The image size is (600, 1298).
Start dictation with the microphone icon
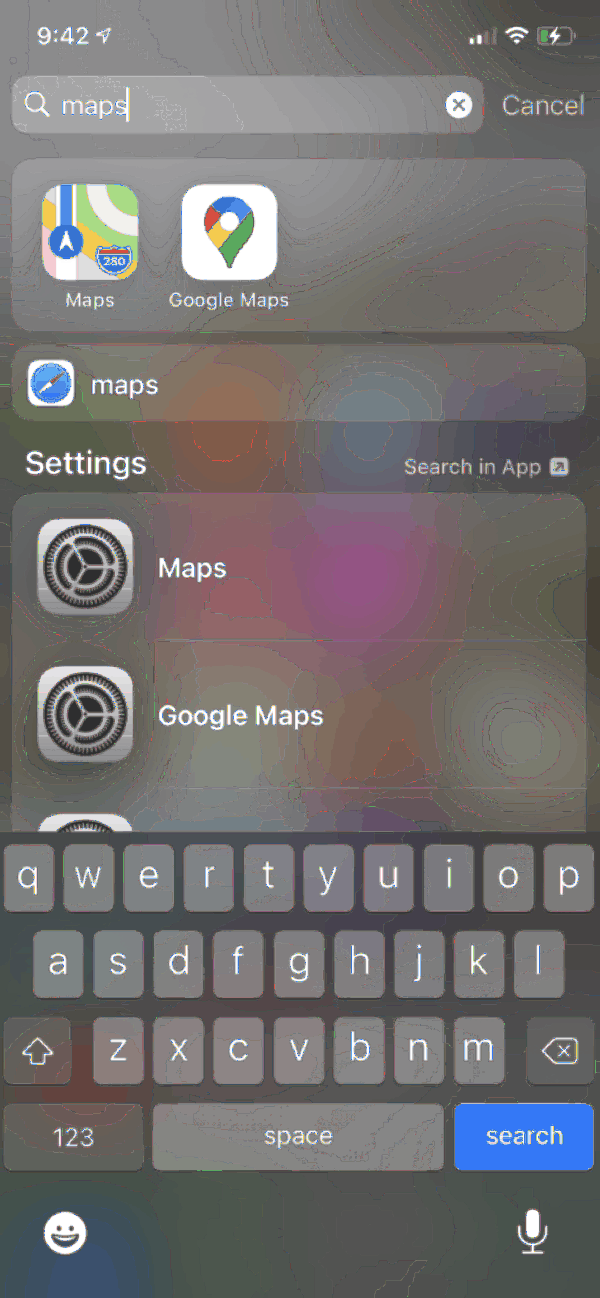coord(532,1233)
